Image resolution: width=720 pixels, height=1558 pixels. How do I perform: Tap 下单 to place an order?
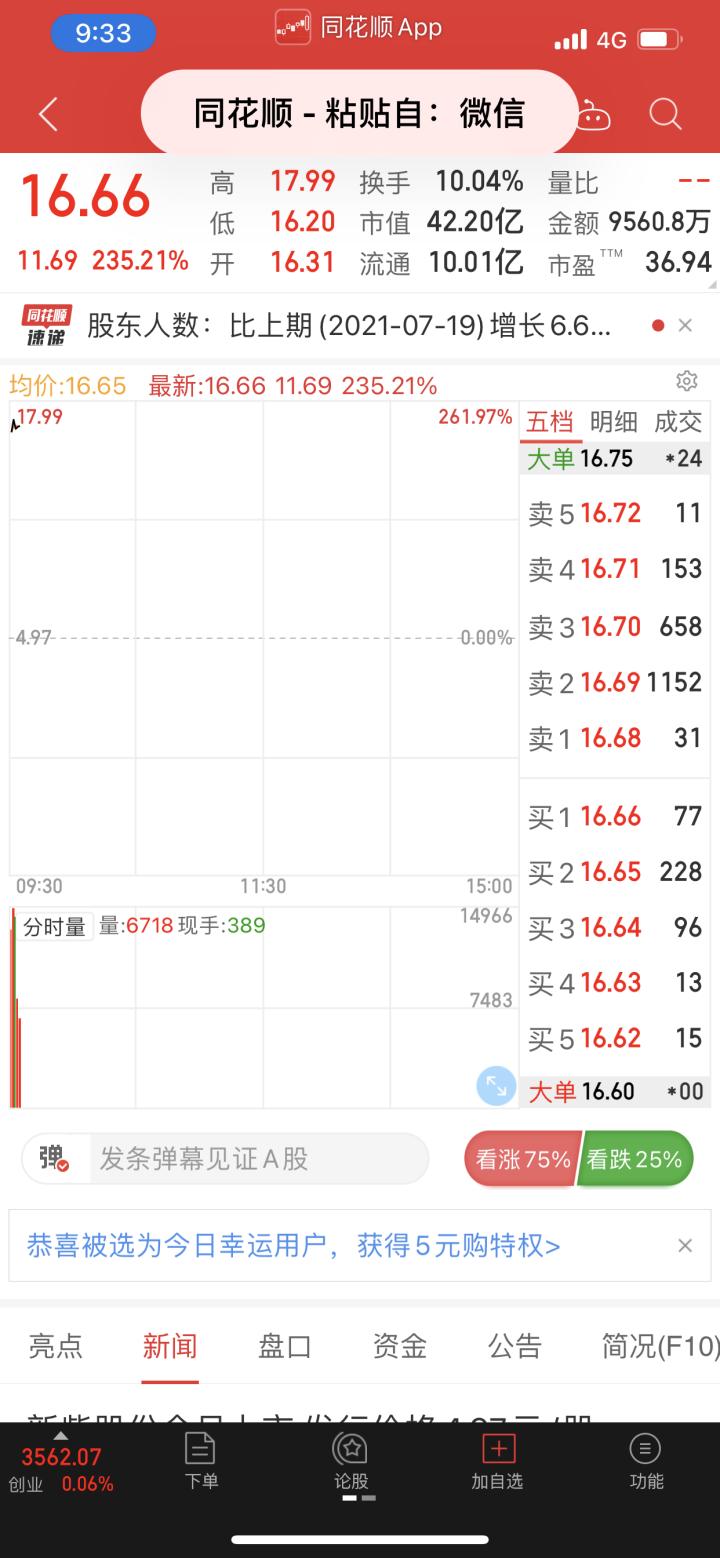(201, 1461)
